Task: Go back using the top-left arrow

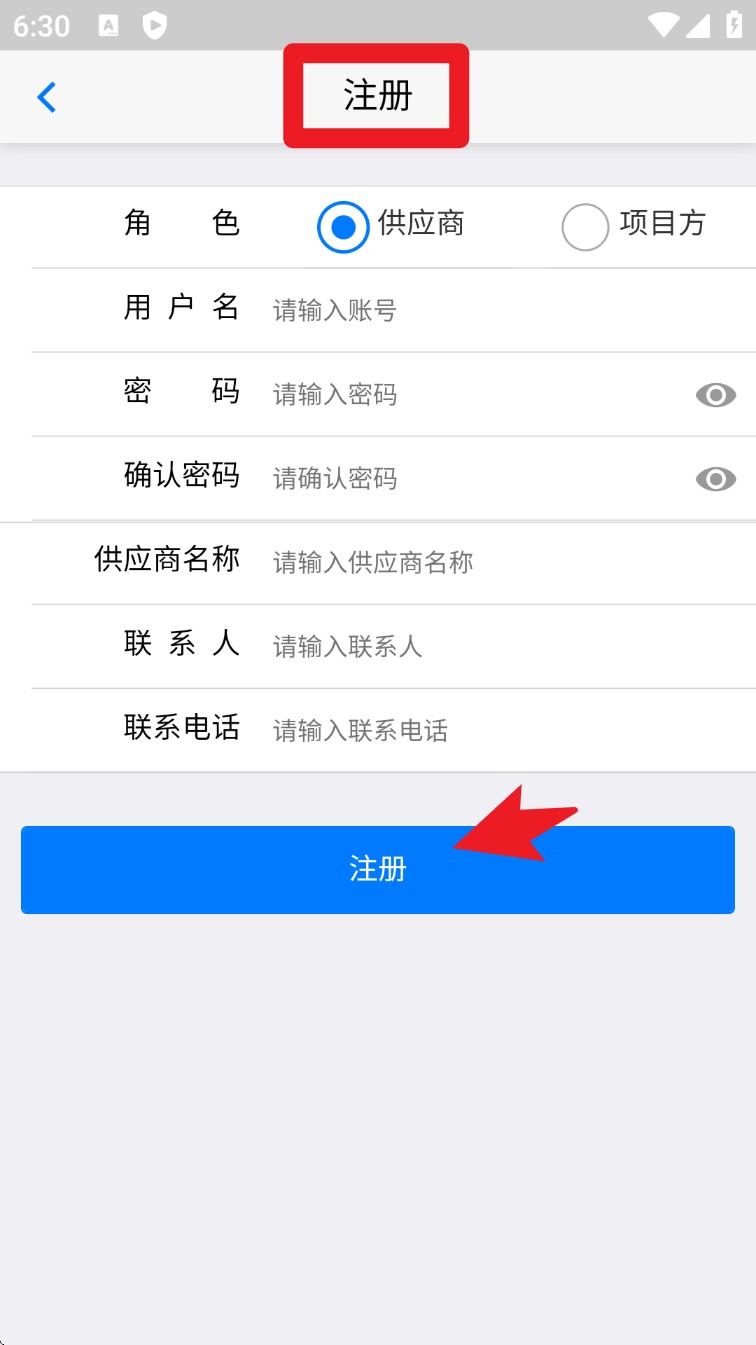Action: point(46,97)
